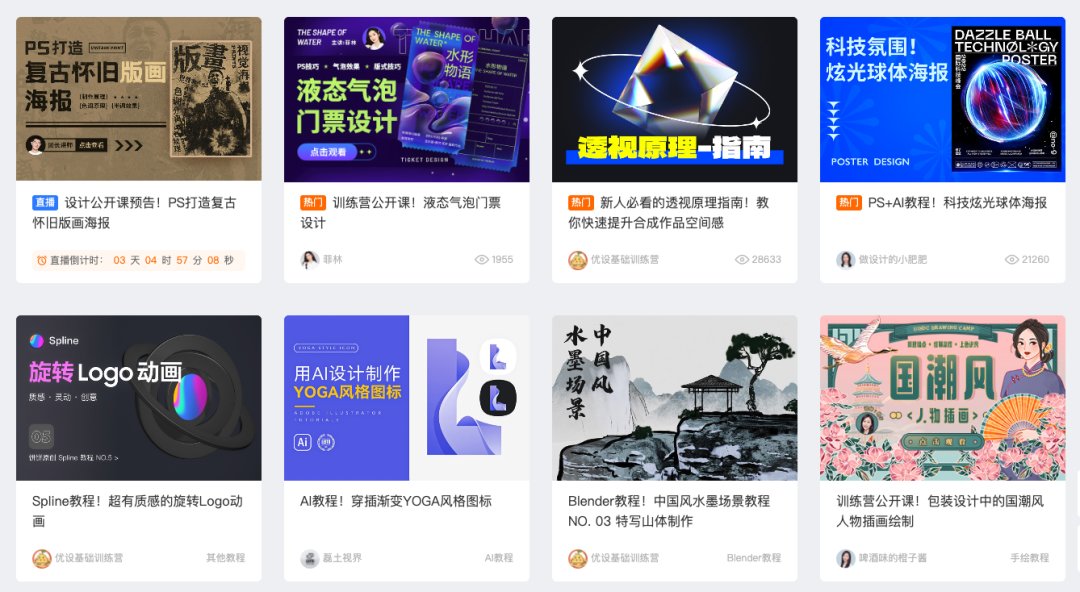Viewport: 1080px width, 592px height.
Task: Open the AI教程 category tag
Action: [498, 558]
